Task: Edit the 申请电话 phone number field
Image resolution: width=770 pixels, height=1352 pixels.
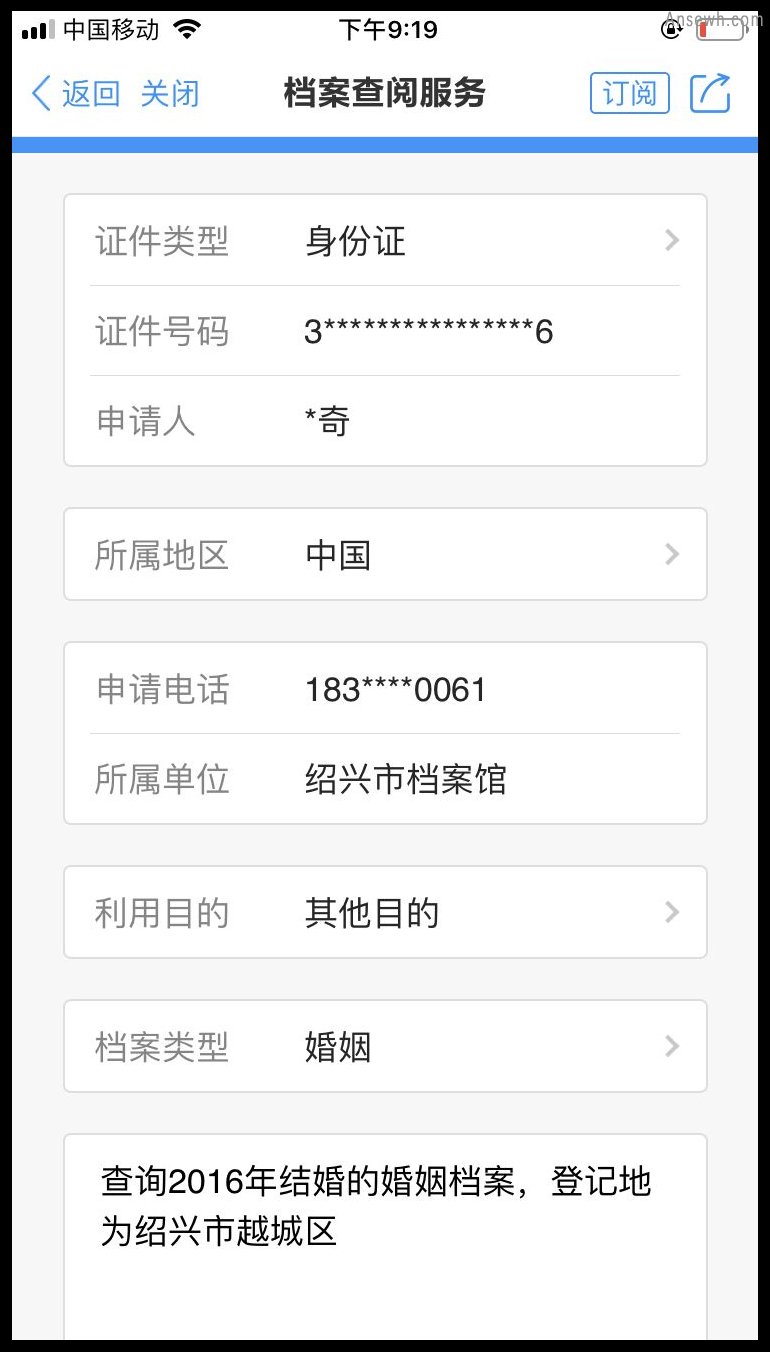Action: [385, 689]
